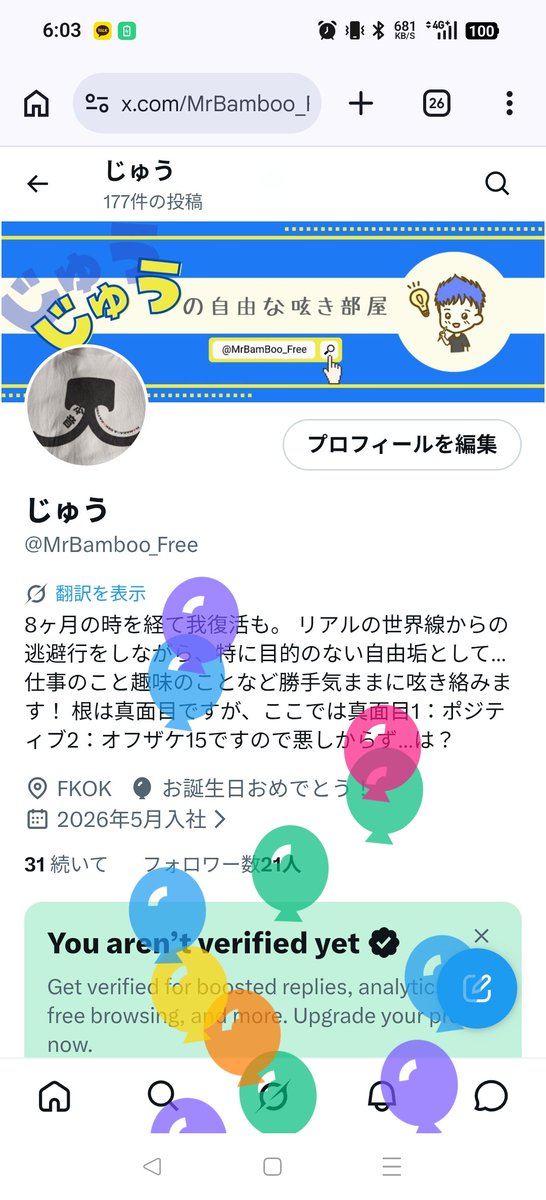Show the 26 open tabs
Viewport: 546px width, 1200px height.
(436, 103)
